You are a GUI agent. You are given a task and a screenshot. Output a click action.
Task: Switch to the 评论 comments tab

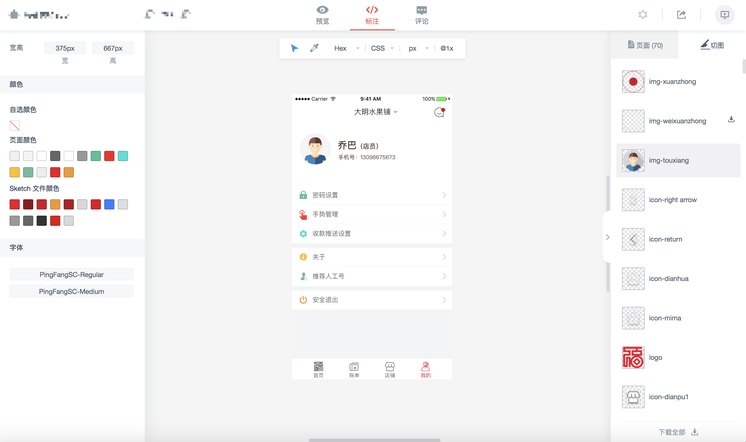point(422,14)
